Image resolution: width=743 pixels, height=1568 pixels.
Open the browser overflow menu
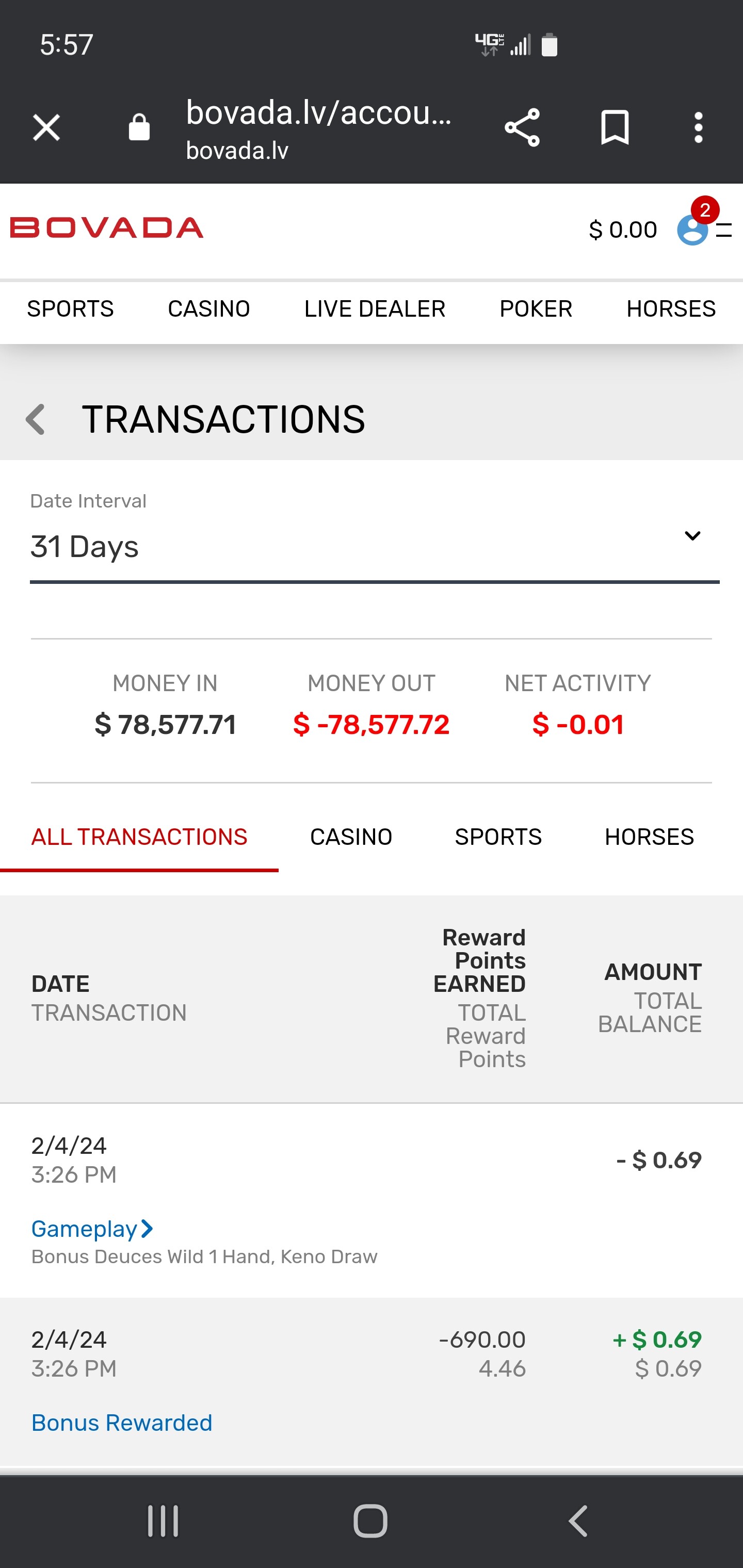pyautogui.click(x=698, y=128)
